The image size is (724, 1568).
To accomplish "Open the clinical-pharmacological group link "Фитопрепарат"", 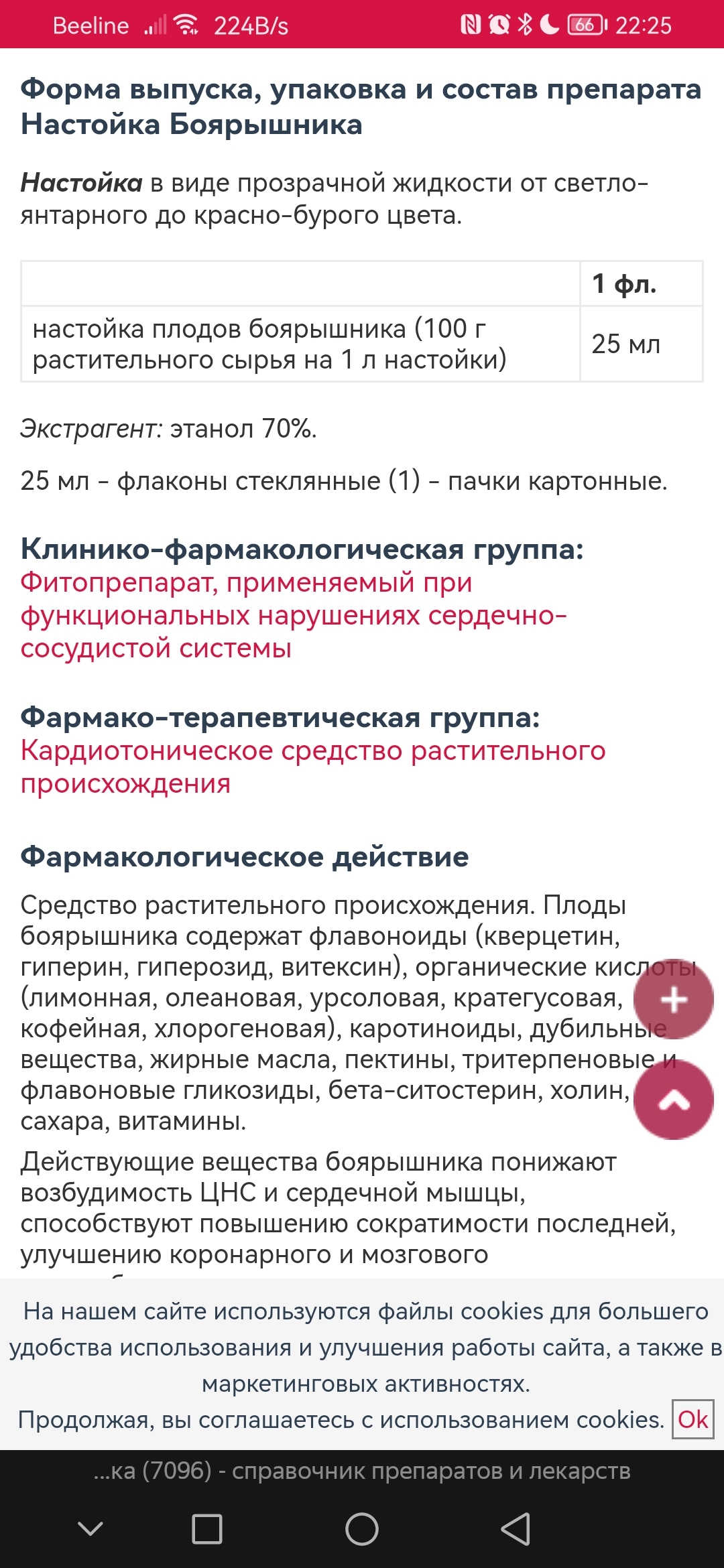I will (294, 615).
